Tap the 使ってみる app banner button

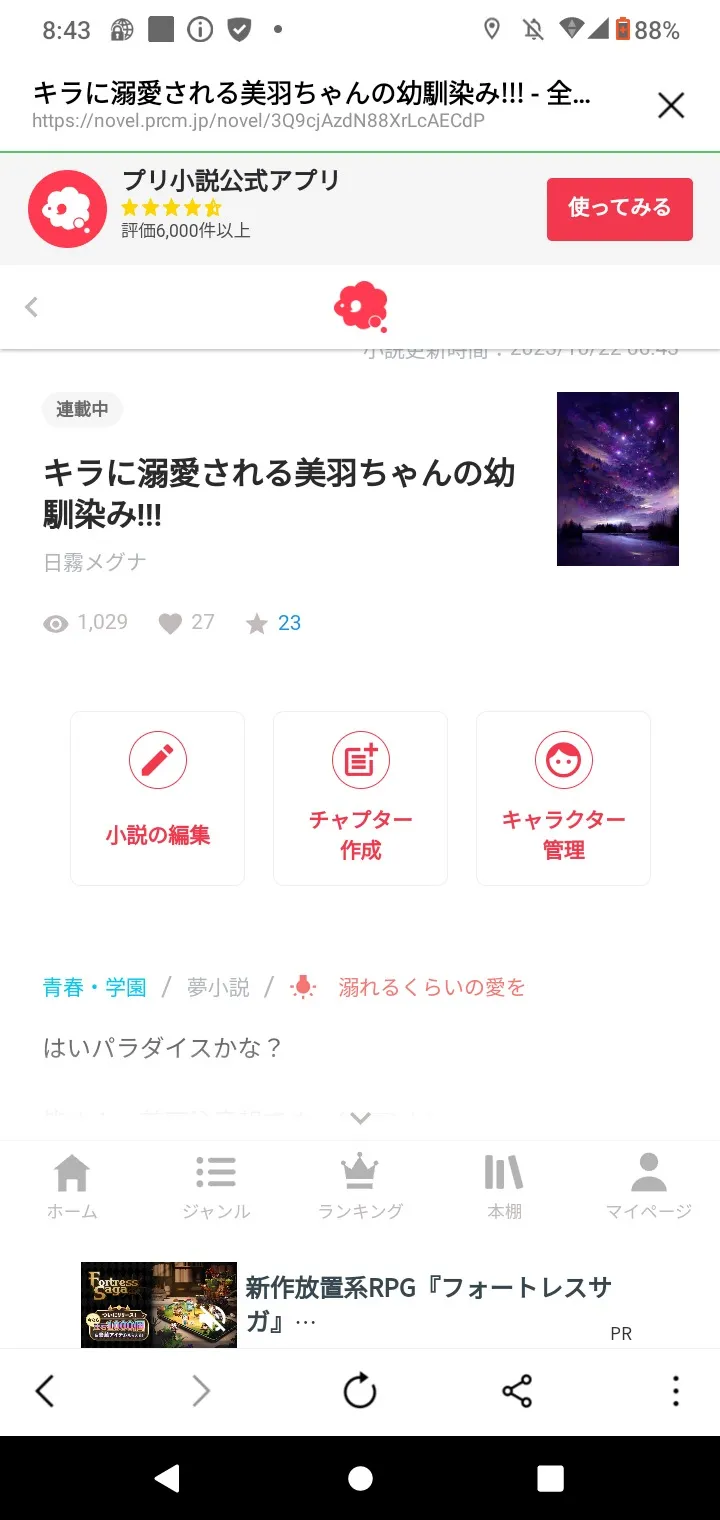(x=619, y=209)
